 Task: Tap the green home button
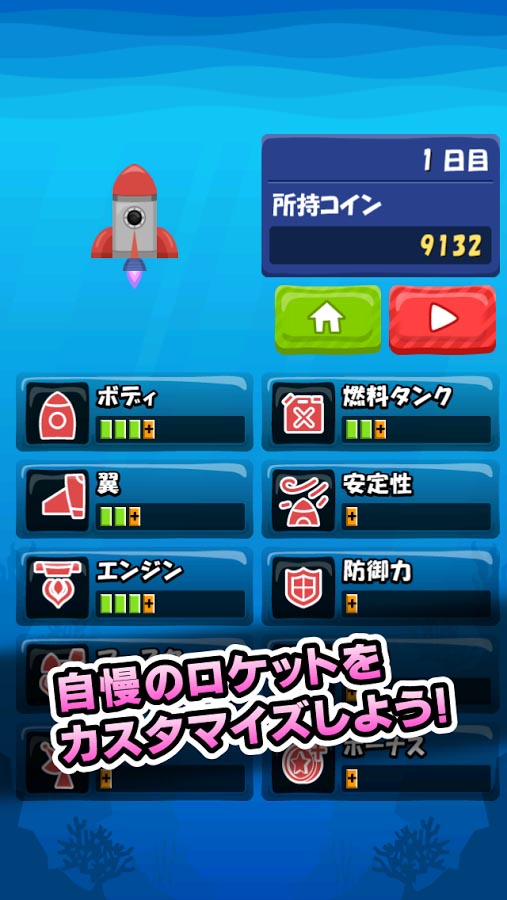point(327,319)
